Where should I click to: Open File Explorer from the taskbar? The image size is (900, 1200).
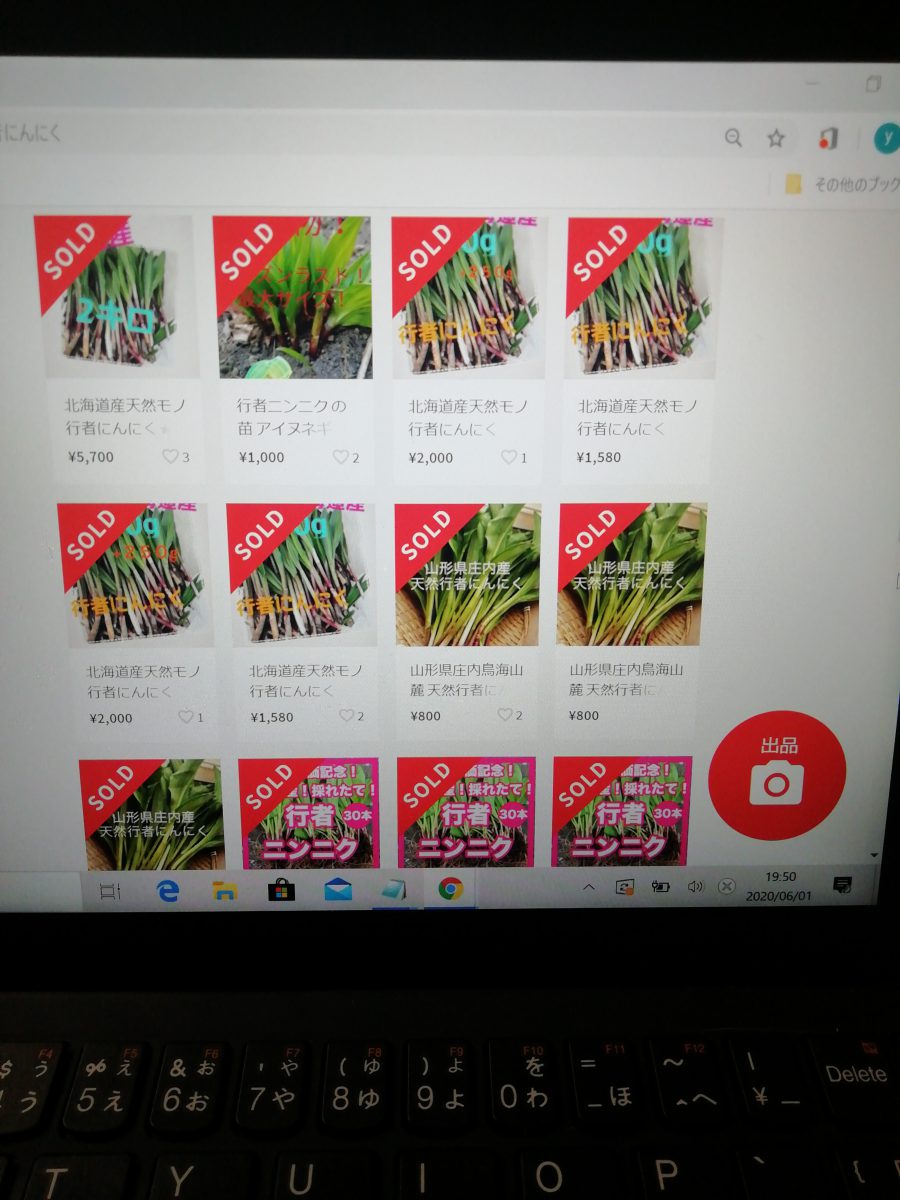point(225,890)
